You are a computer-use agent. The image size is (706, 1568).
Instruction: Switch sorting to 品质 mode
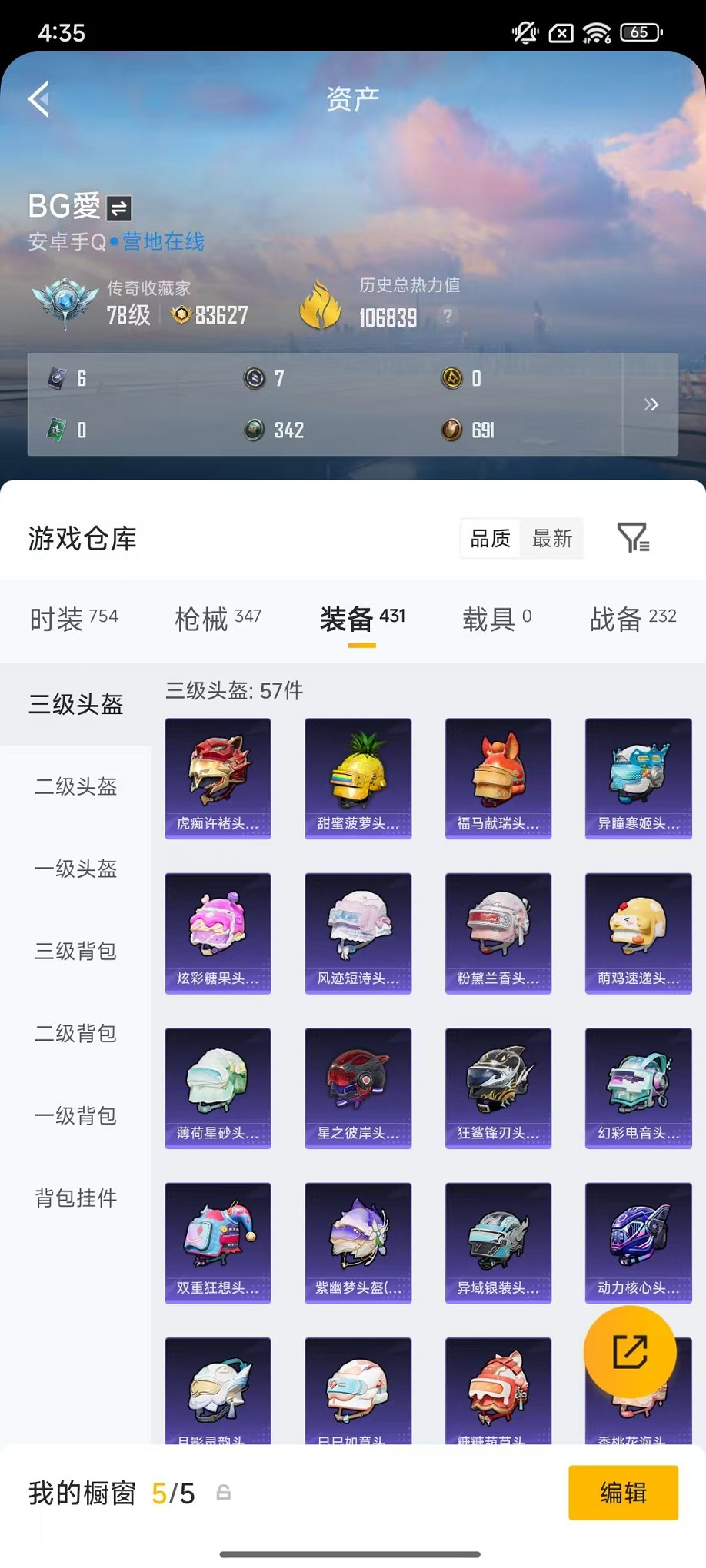491,539
